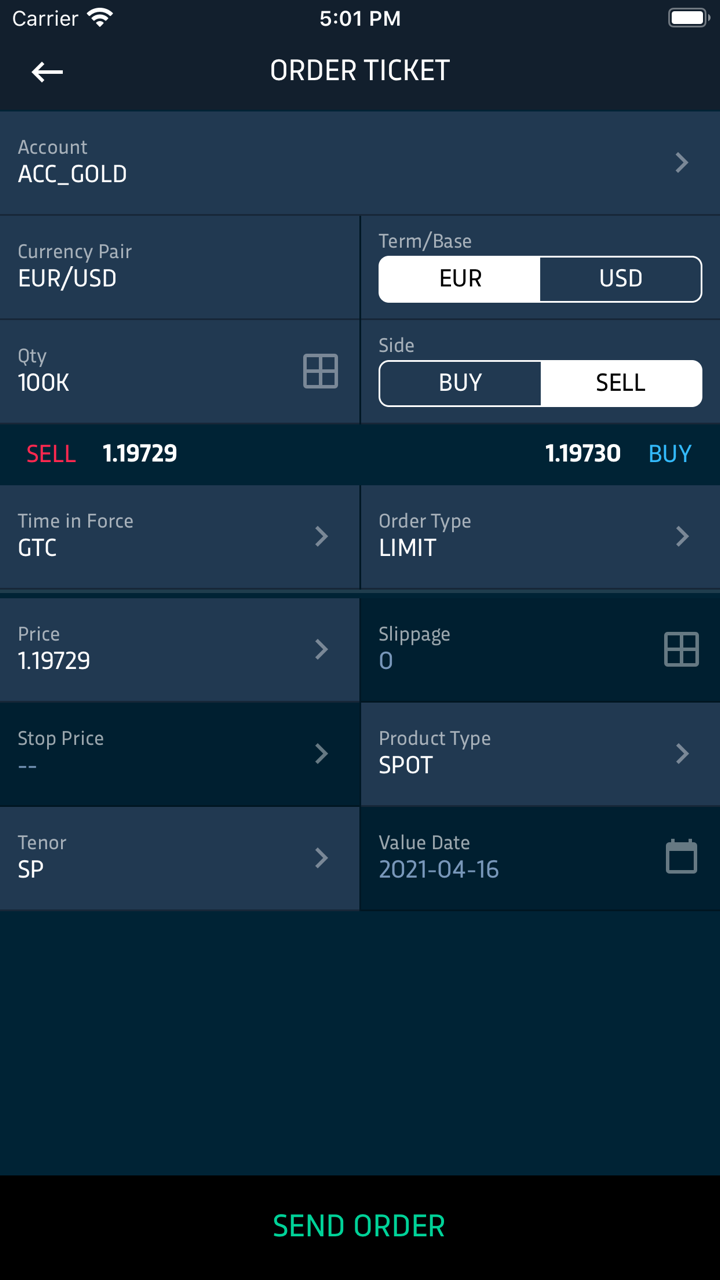Open the Currency Pair EUR/USD field
Image resolution: width=720 pixels, height=1280 pixels.
(x=179, y=266)
